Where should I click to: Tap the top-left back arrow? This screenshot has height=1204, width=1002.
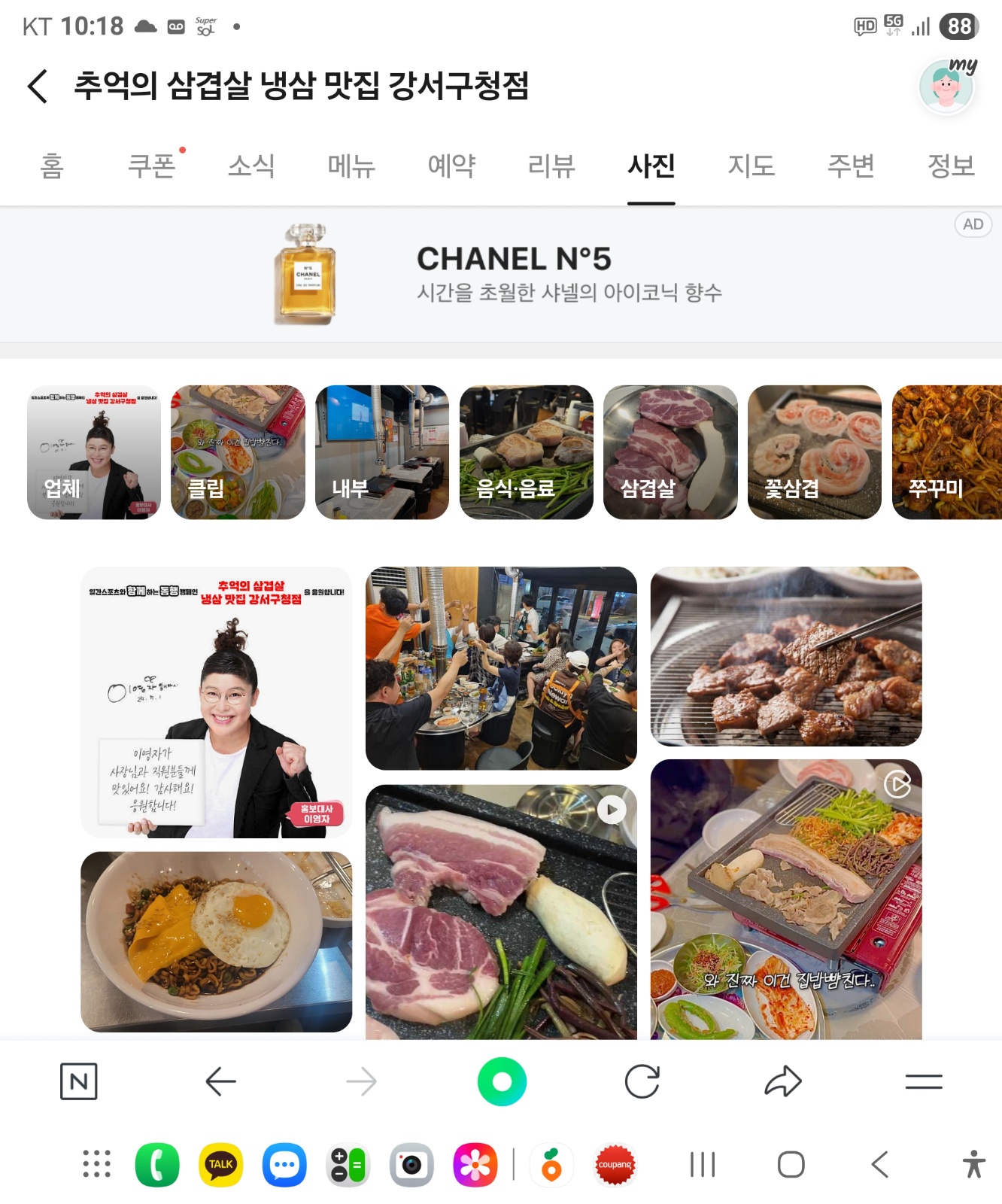(36, 87)
